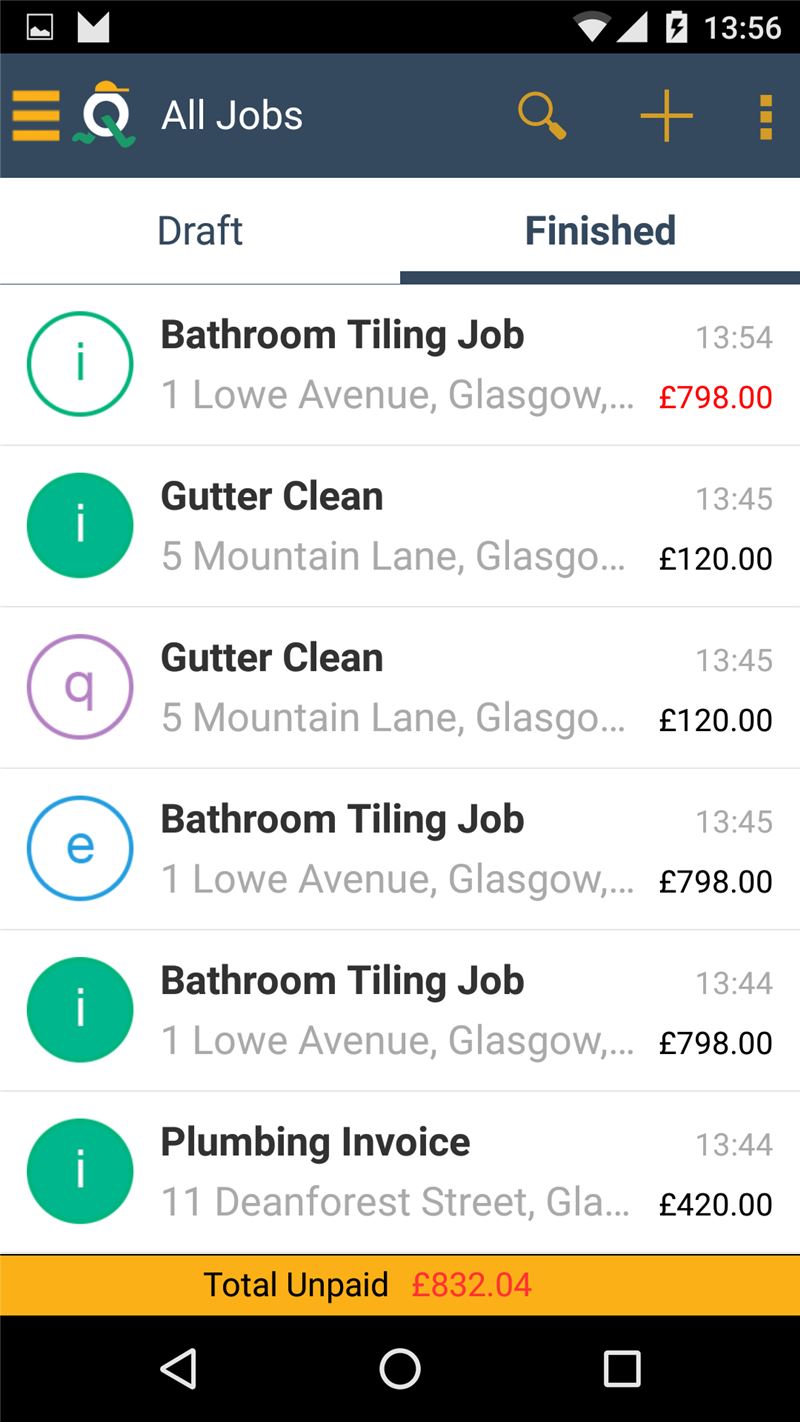Open Gutter Clean quote with purple q
The height and width of the screenshot is (1422, 800).
400,688
